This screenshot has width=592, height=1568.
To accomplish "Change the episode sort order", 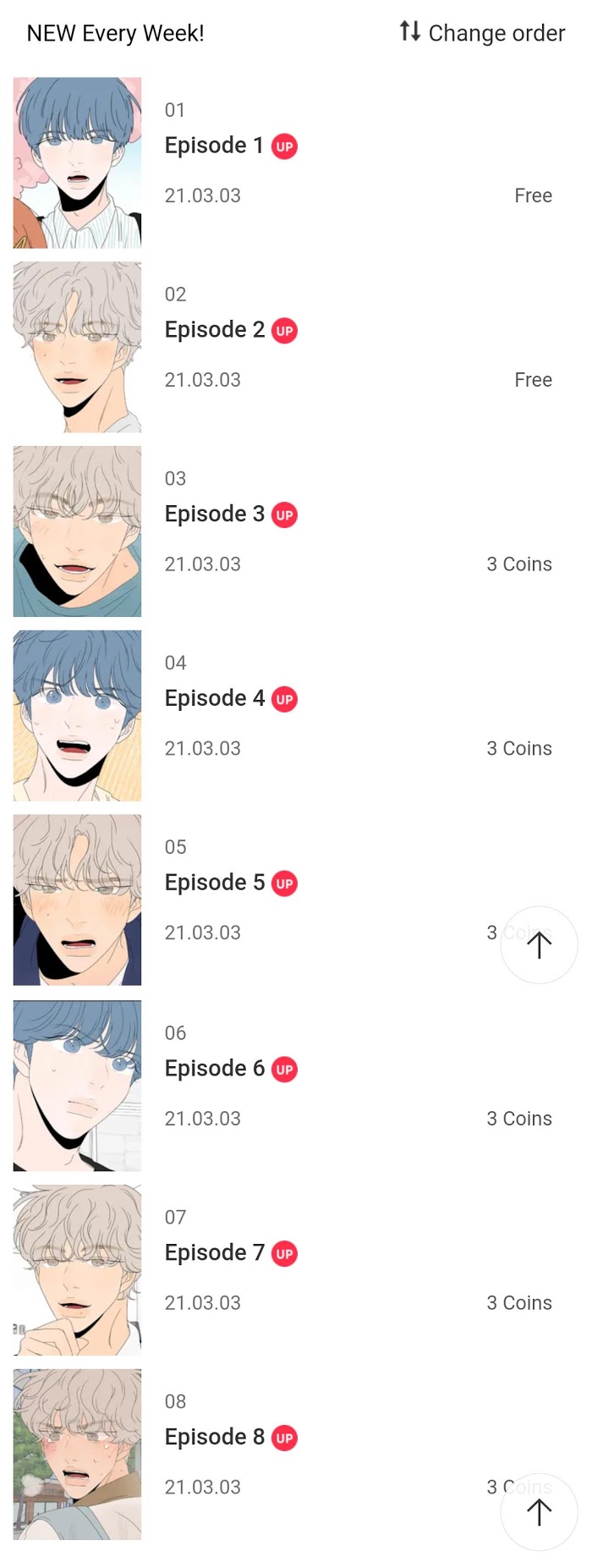I will click(482, 33).
